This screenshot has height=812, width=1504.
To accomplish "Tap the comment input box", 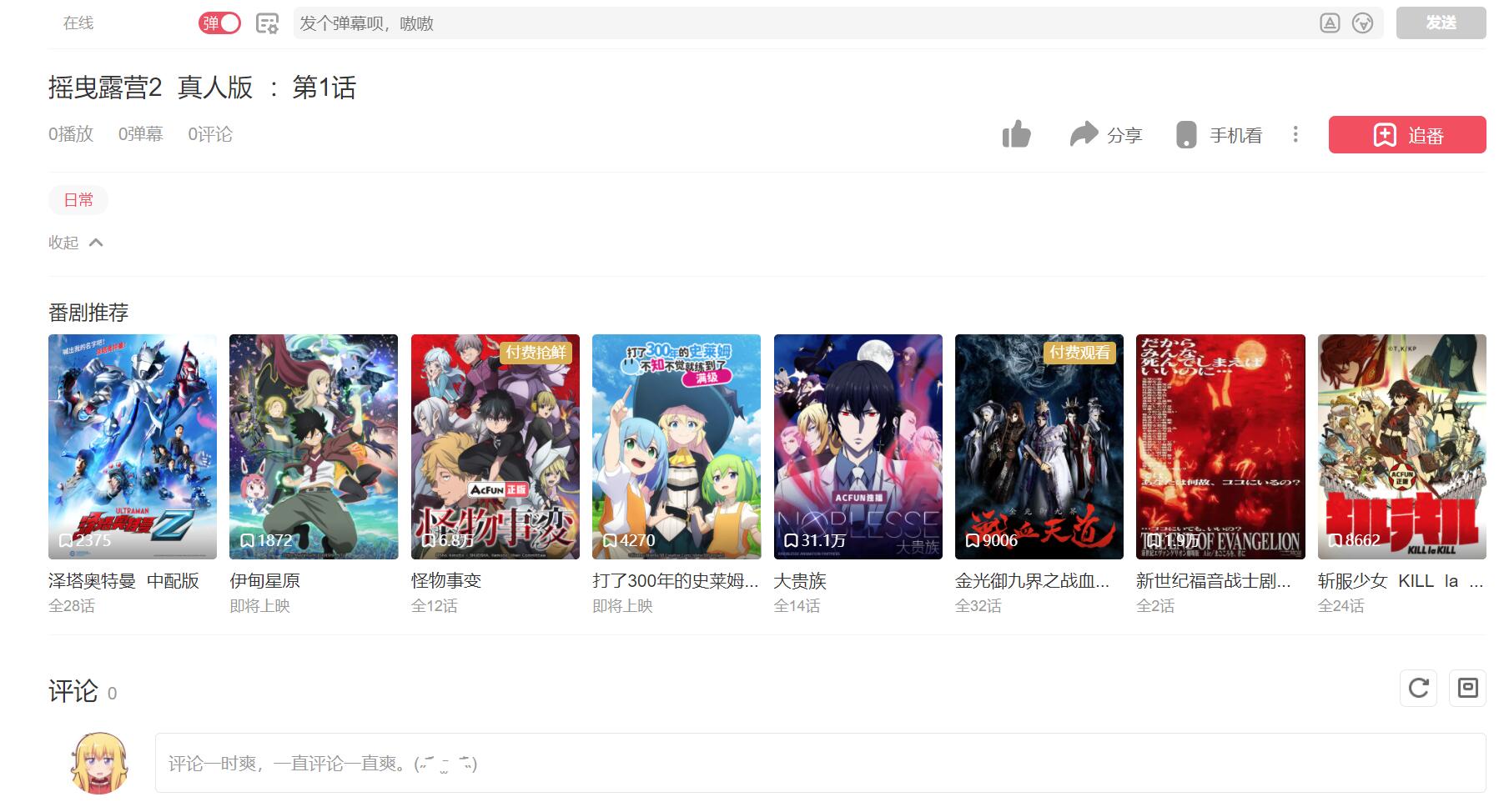I will (x=819, y=763).
